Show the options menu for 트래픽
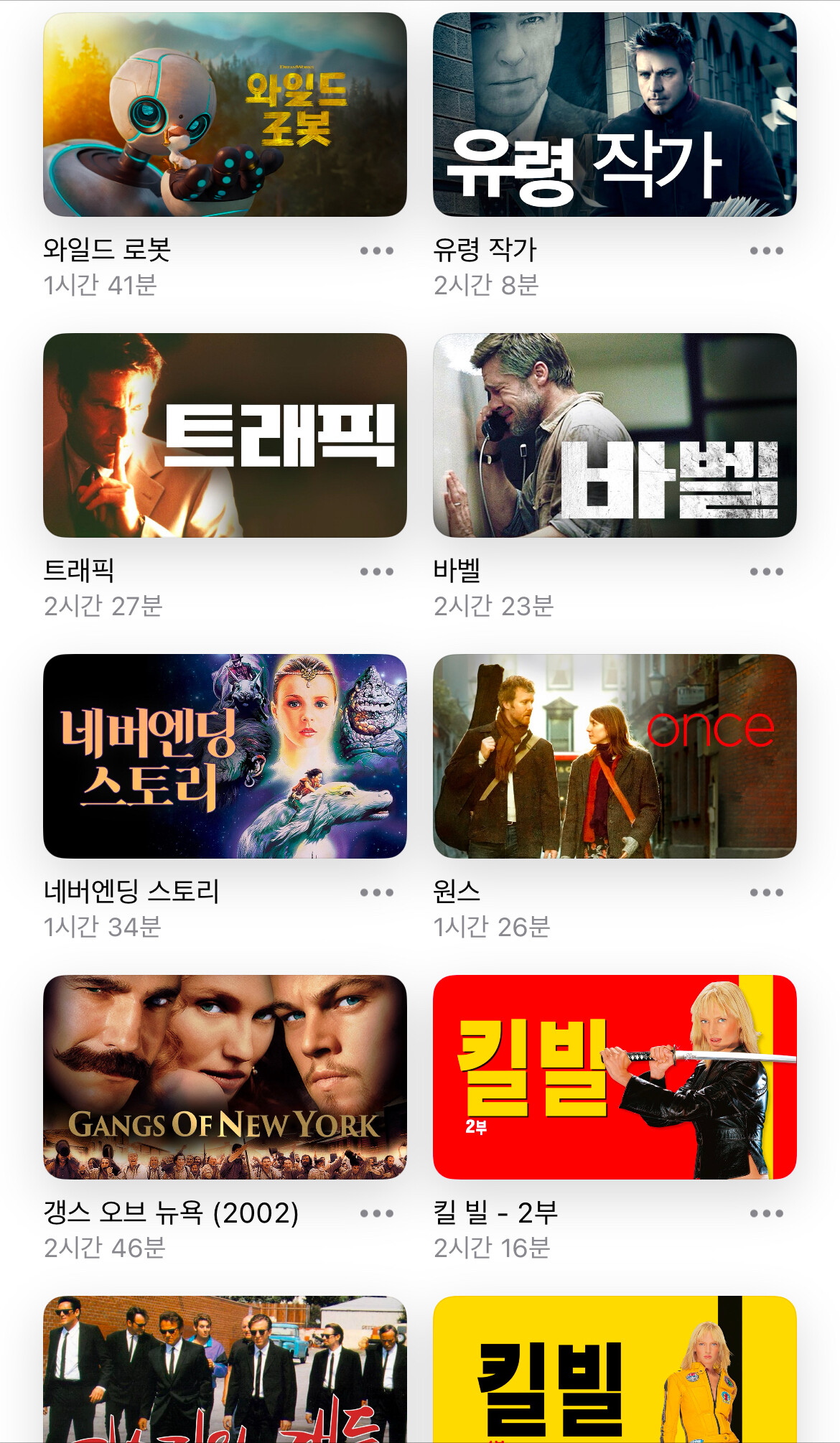 pos(377,571)
